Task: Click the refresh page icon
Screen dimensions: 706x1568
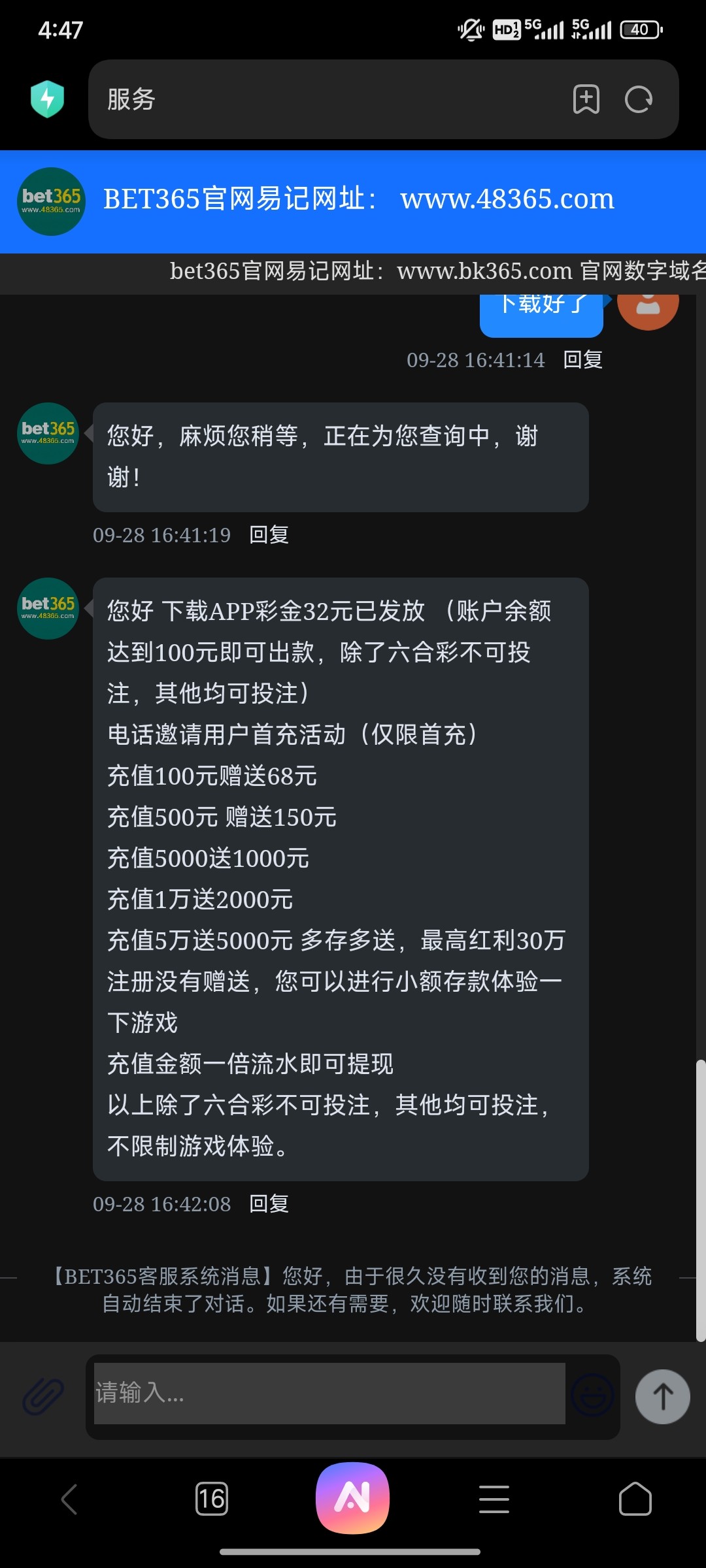Action: pos(637,99)
